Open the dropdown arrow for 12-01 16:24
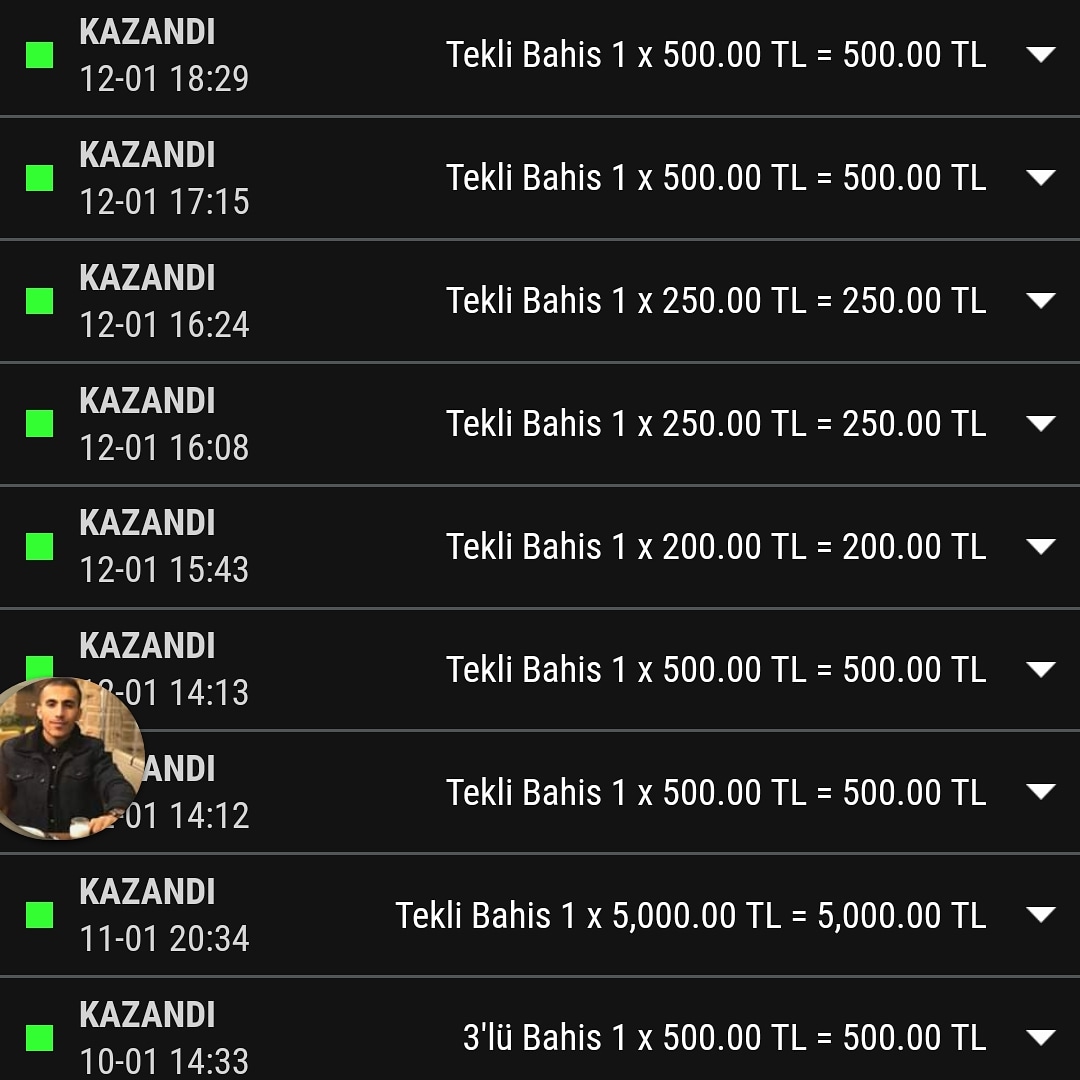Viewport: 1080px width, 1080px height. click(1041, 301)
